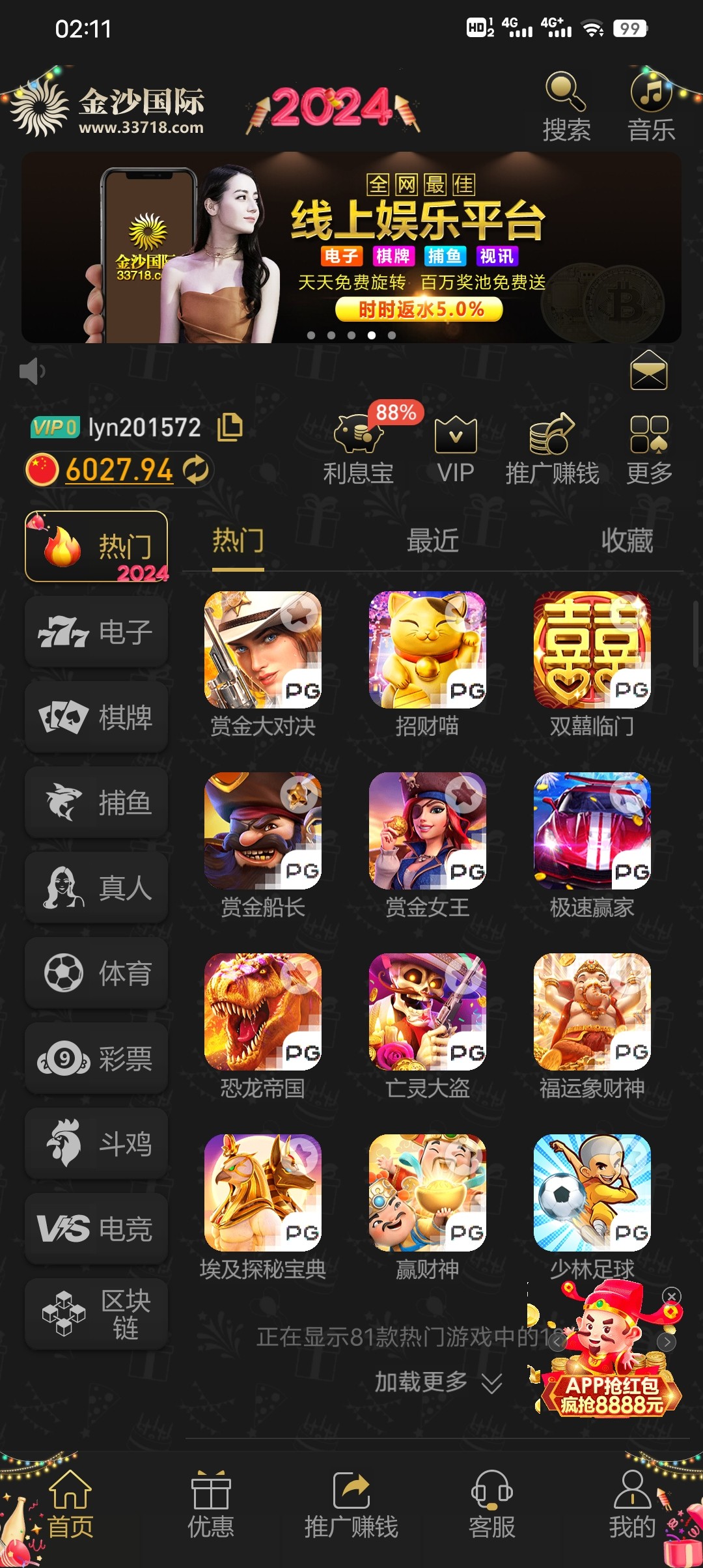Open the 招财喵 game thumbnail
The height and width of the screenshot is (1568, 703).
coord(426,651)
